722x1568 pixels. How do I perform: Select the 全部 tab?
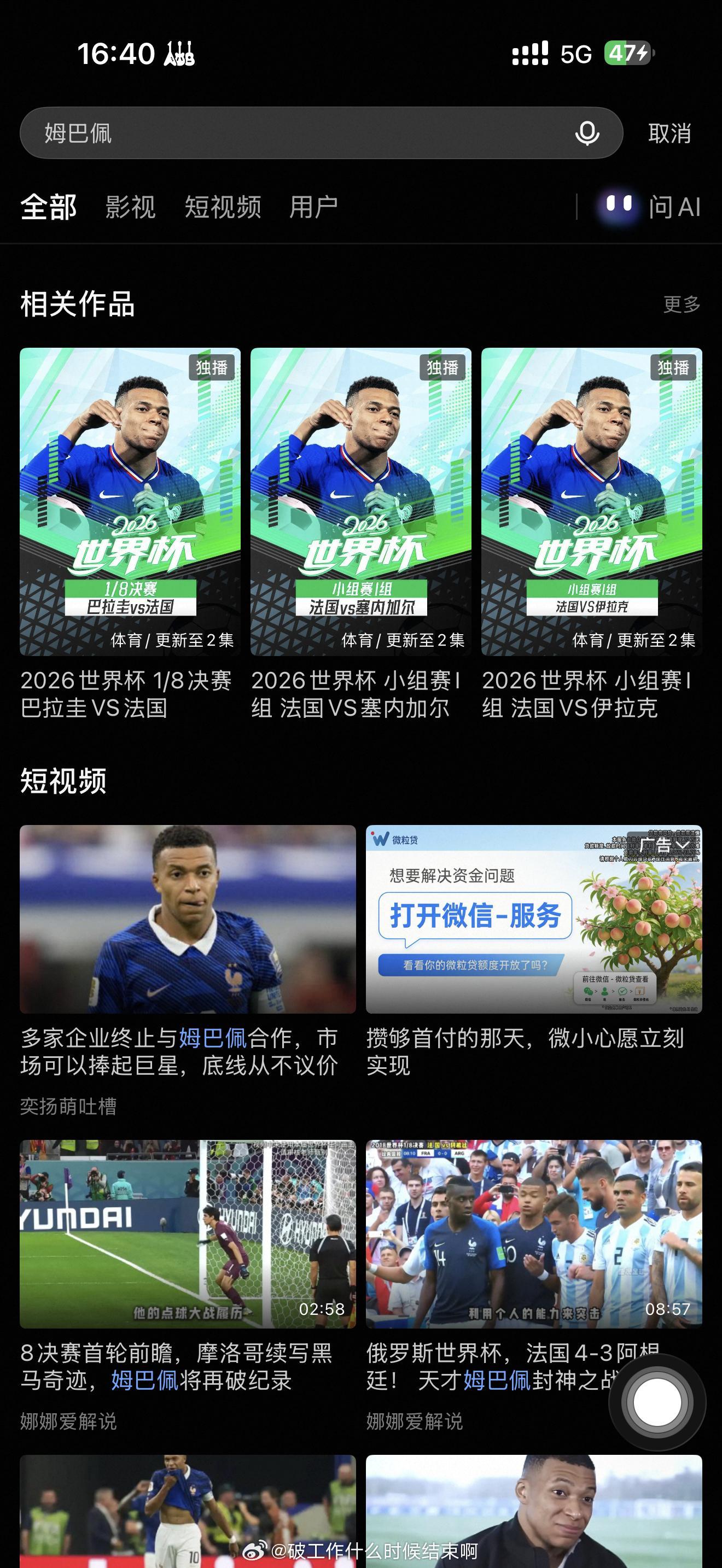(48, 207)
